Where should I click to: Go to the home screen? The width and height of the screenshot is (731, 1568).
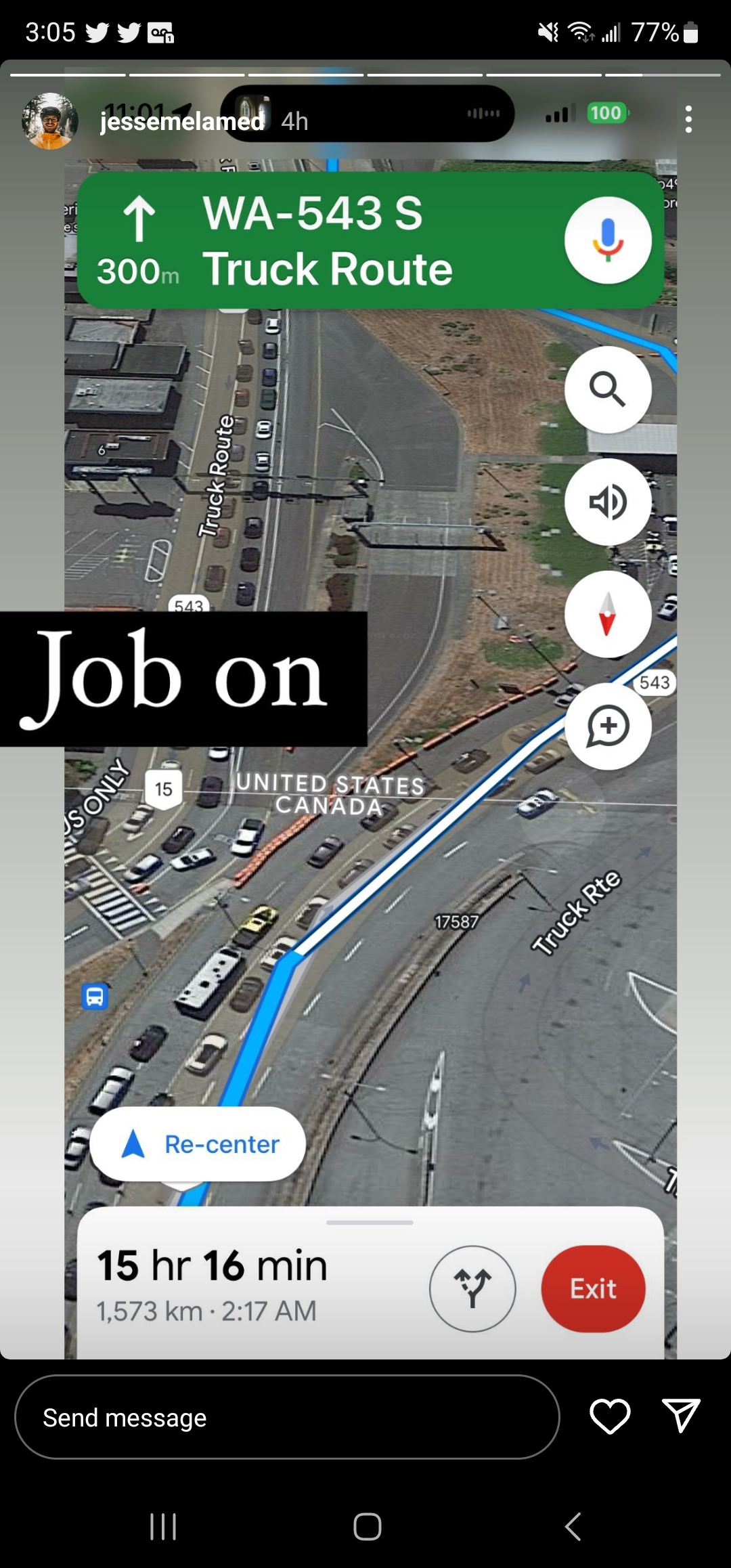367,1526
